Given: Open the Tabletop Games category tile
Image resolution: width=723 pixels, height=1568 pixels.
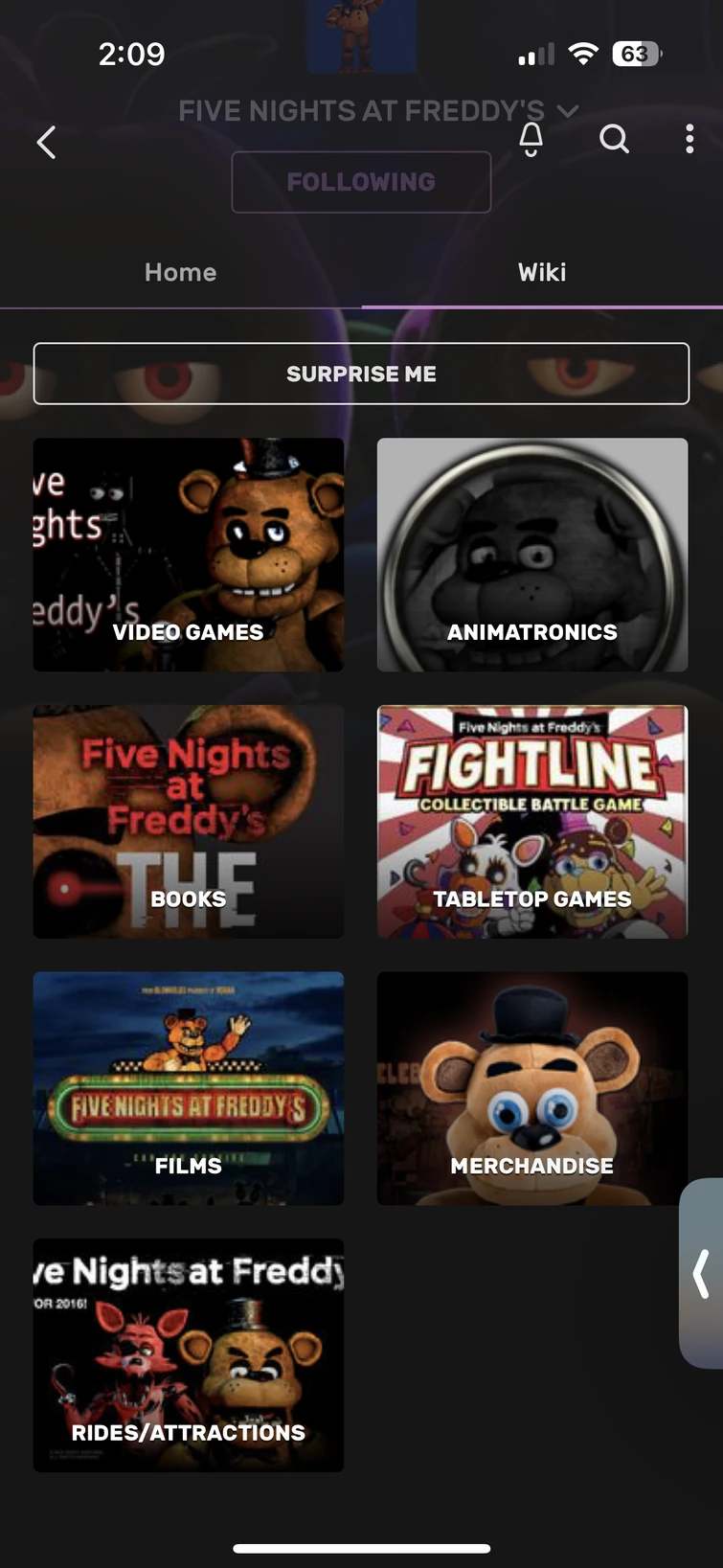Looking at the screenshot, I should pyautogui.click(x=531, y=821).
